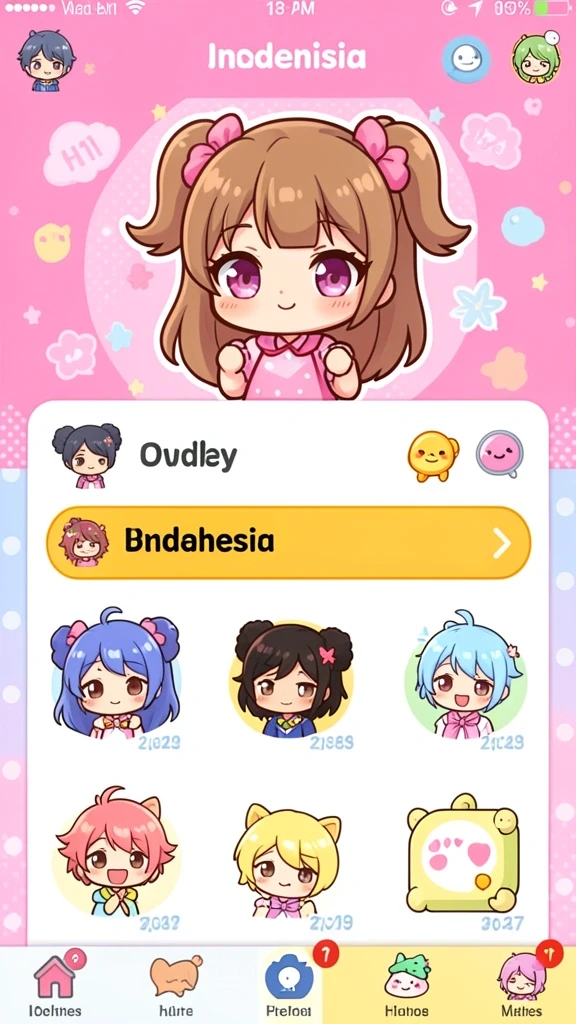The height and width of the screenshot is (1024, 576).
Task: Select the black-haired girl avatar labeled 21889
Action: pos(294,678)
